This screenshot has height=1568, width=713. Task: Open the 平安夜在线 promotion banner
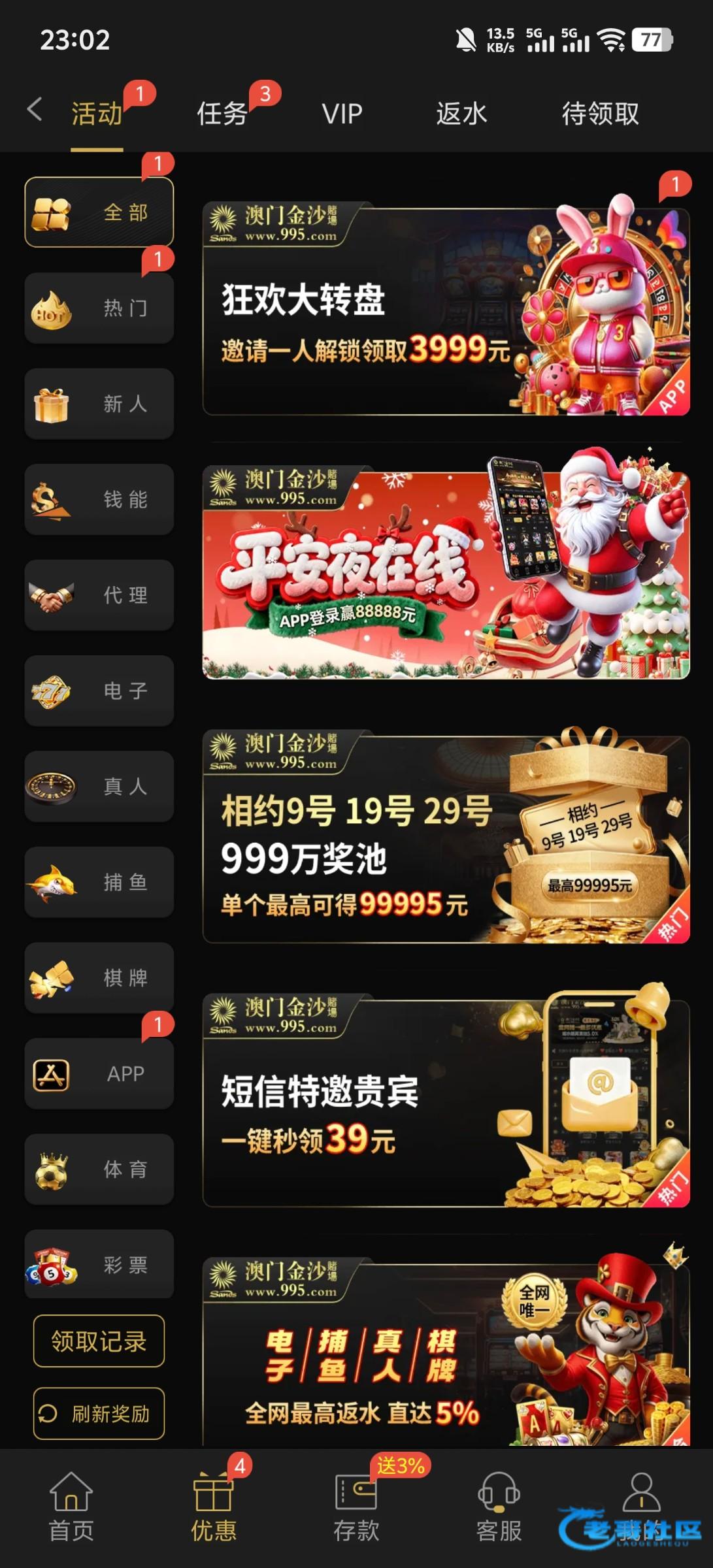tap(446, 573)
